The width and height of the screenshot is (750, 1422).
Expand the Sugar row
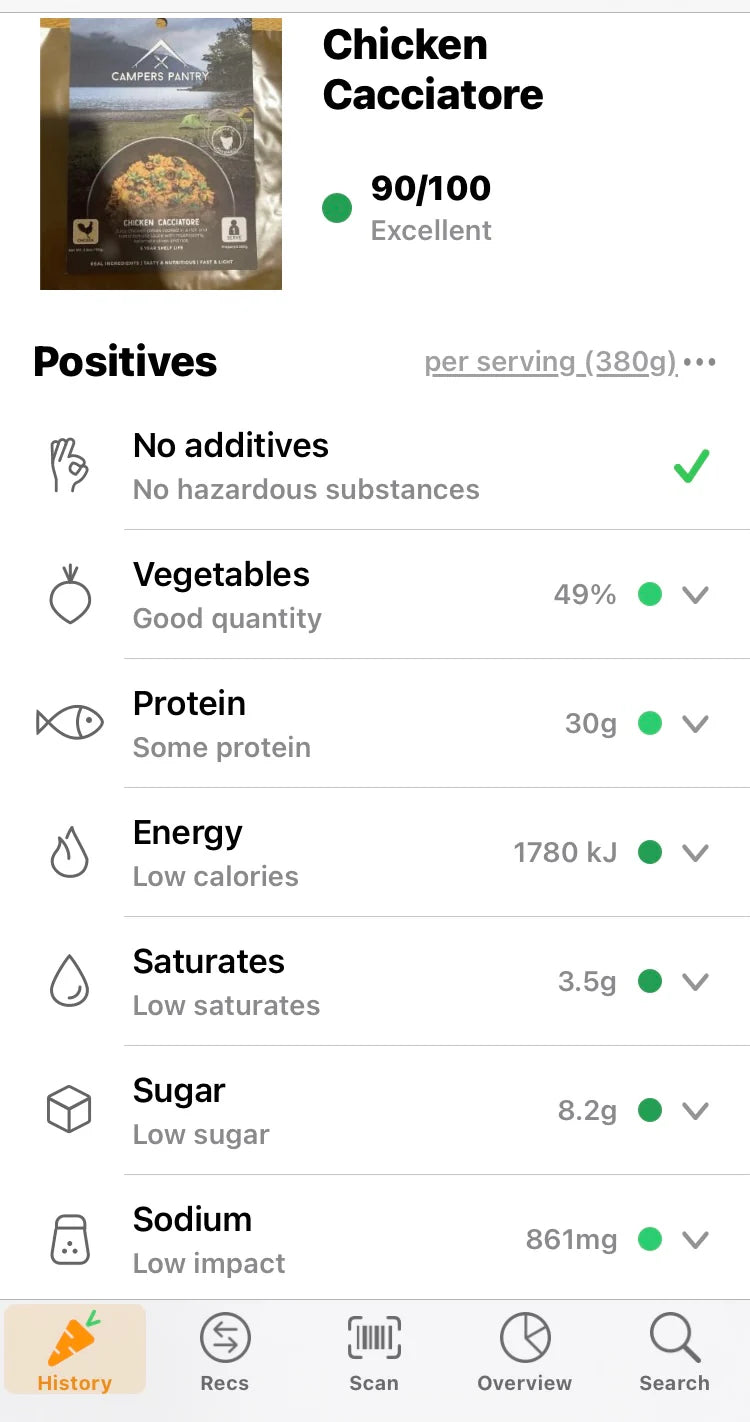coord(695,1111)
